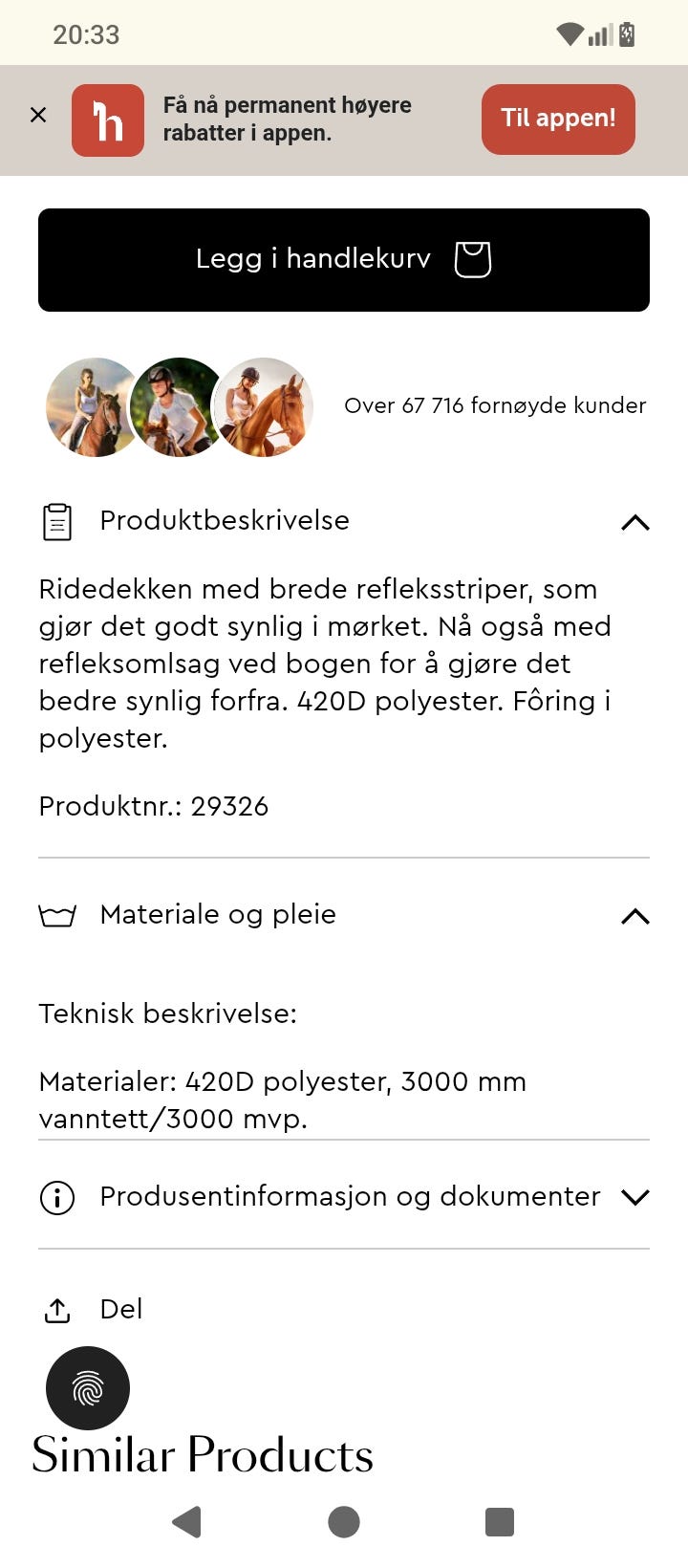Tap the Legg i handlekurv button
The width and height of the screenshot is (688, 1568).
(344, 258)
